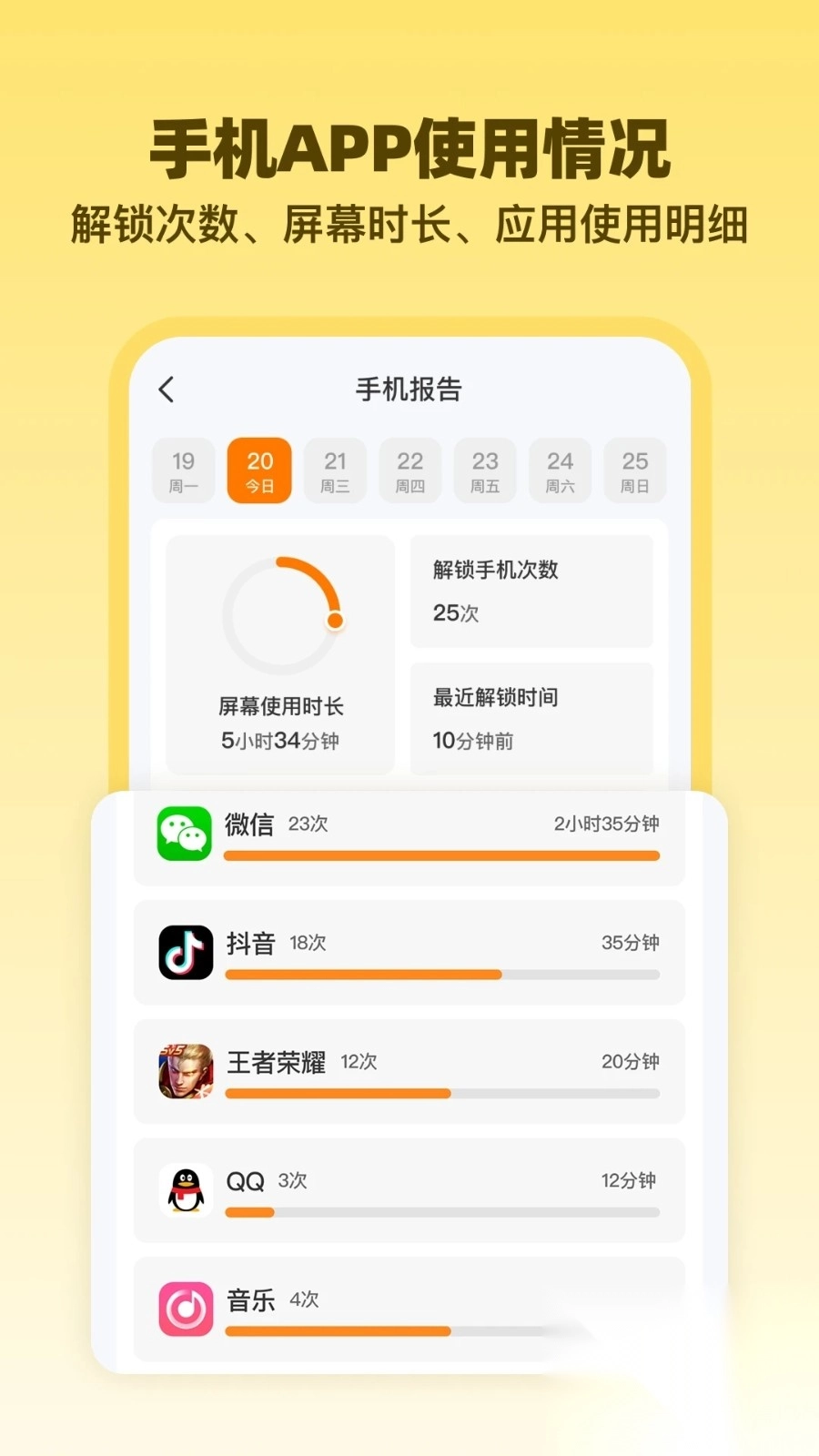This screenshot has height=1456, width=819.
Task: Select the 20 今日 date tab
Action: coord(258,470)
